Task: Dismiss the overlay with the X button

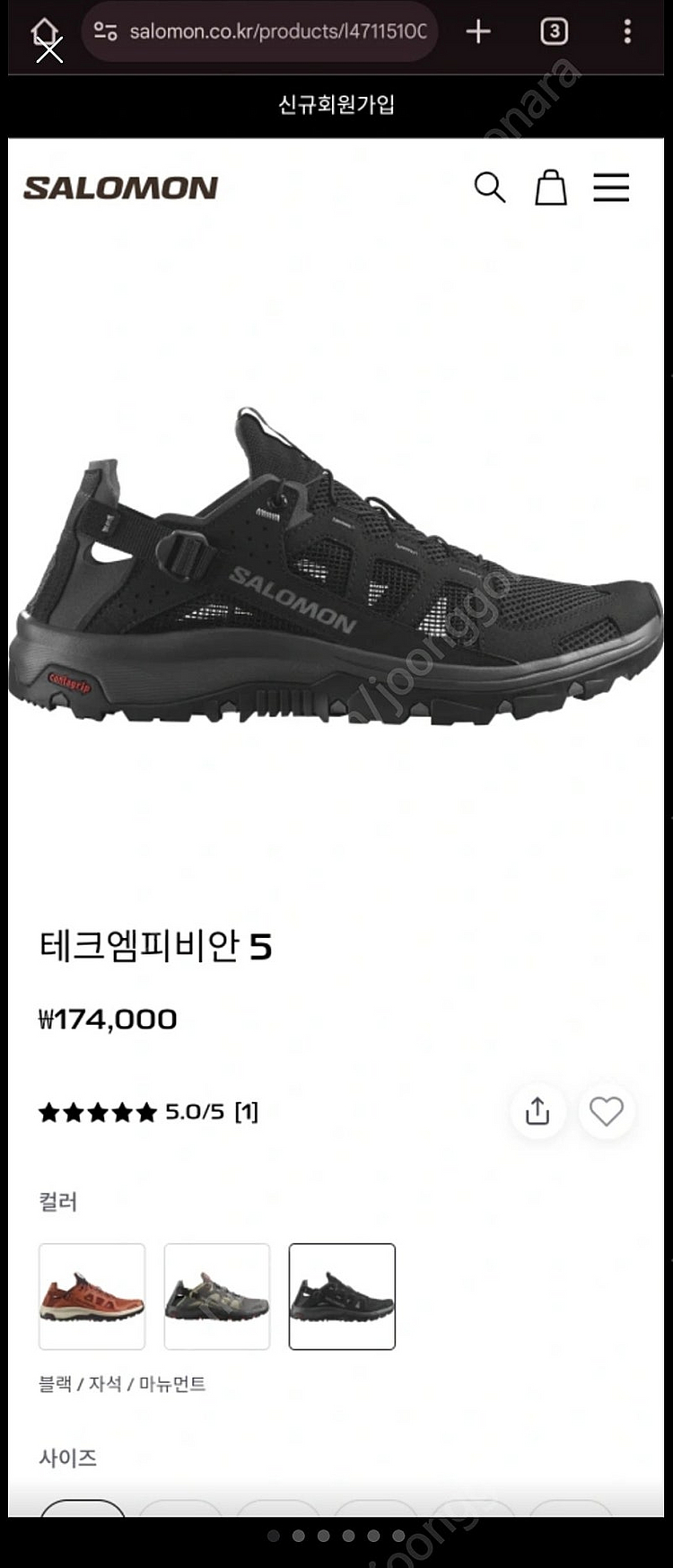Action: pyautogui.click(x=49, y=51)
